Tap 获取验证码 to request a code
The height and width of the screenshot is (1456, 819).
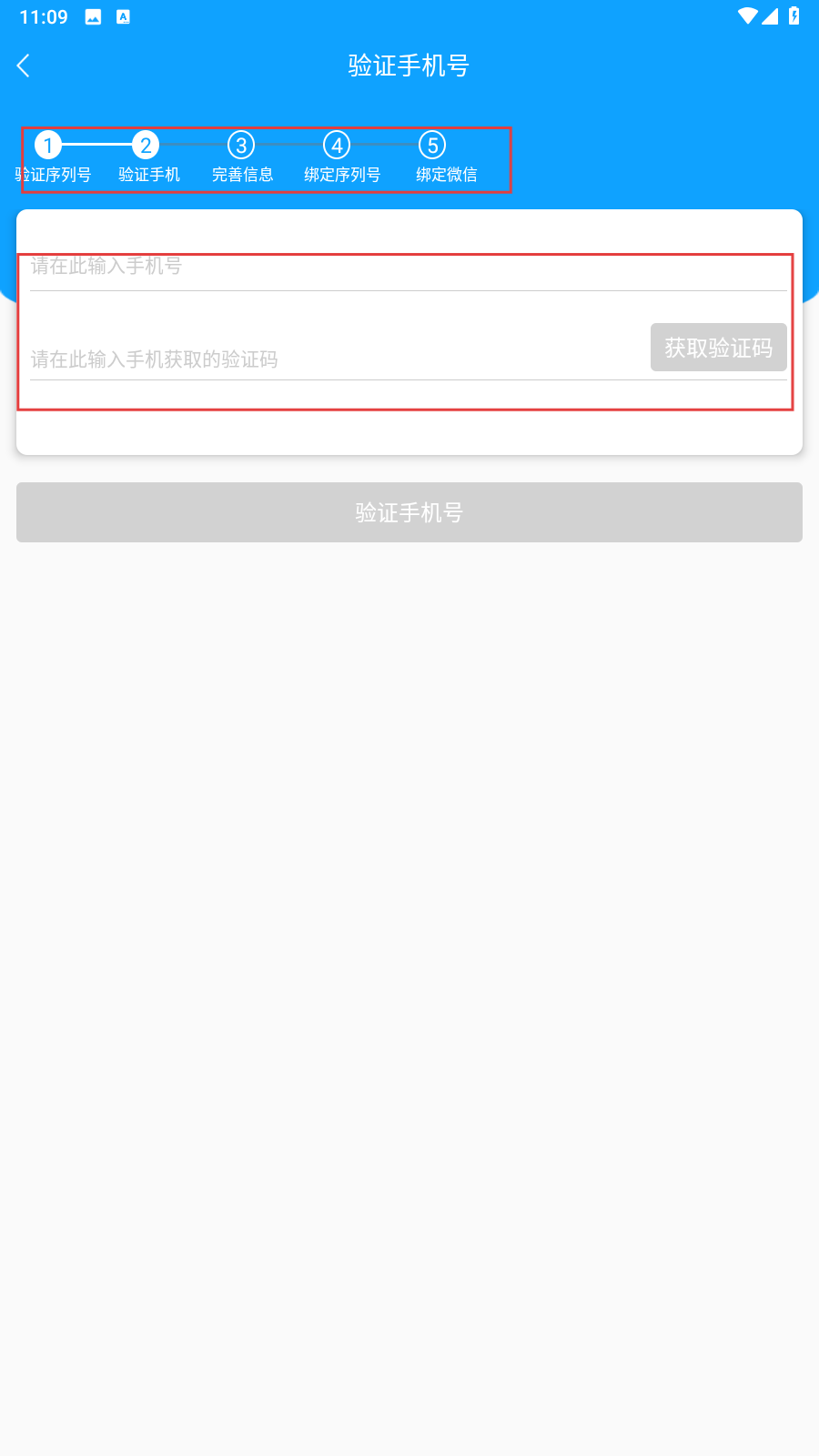pos(719,348)
